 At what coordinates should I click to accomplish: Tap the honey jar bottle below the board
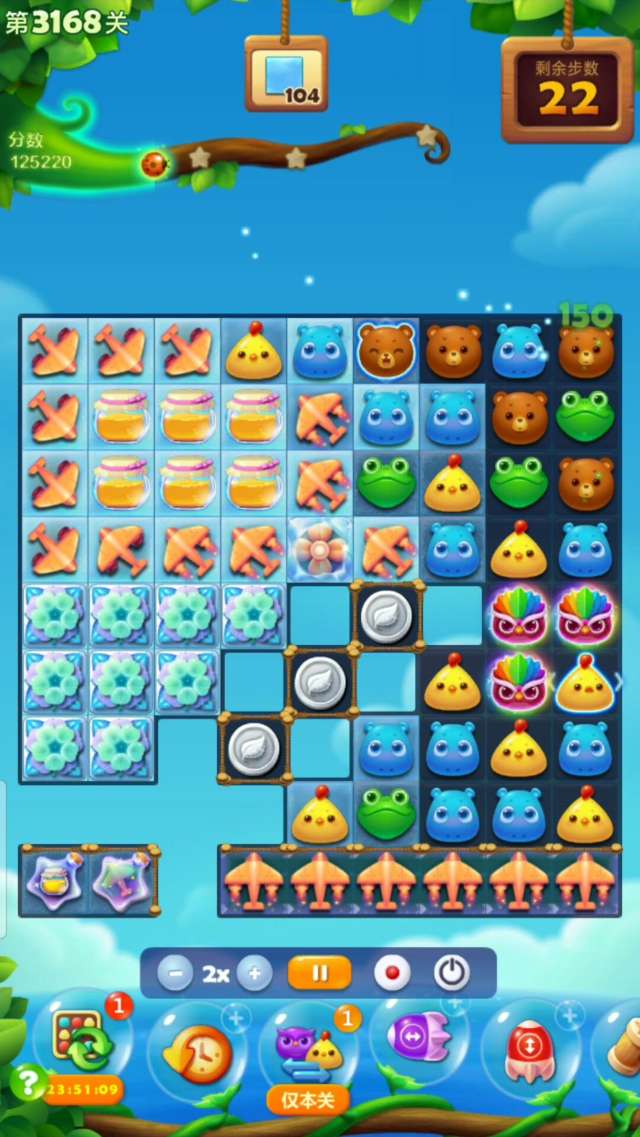click(x=54, y=881)
